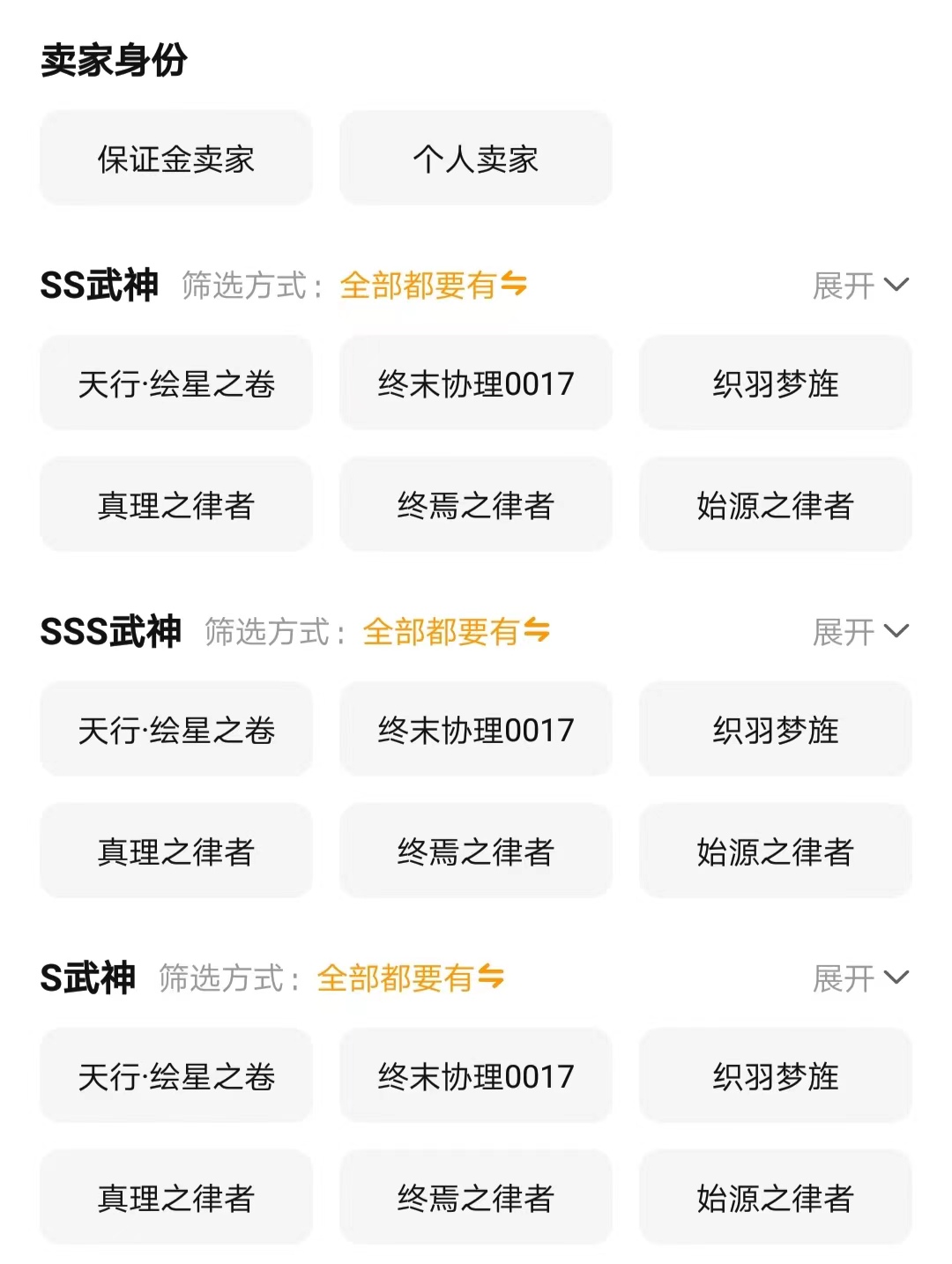Toggle the SSS武神 filter mode 全部都要有
Image resolution: width=952 pixels, height=1264 pixels.
(x=456, y=631)
